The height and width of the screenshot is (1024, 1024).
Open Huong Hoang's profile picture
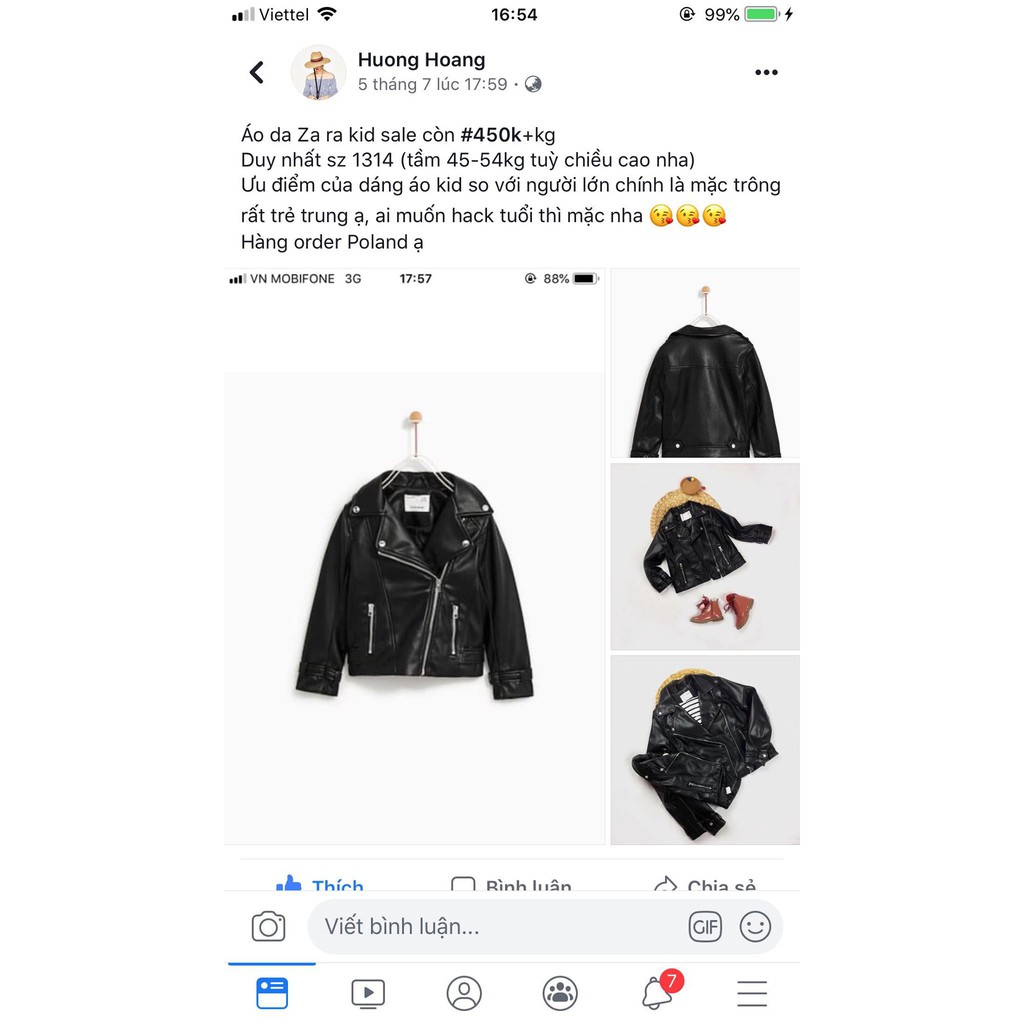tap(318, 73)
